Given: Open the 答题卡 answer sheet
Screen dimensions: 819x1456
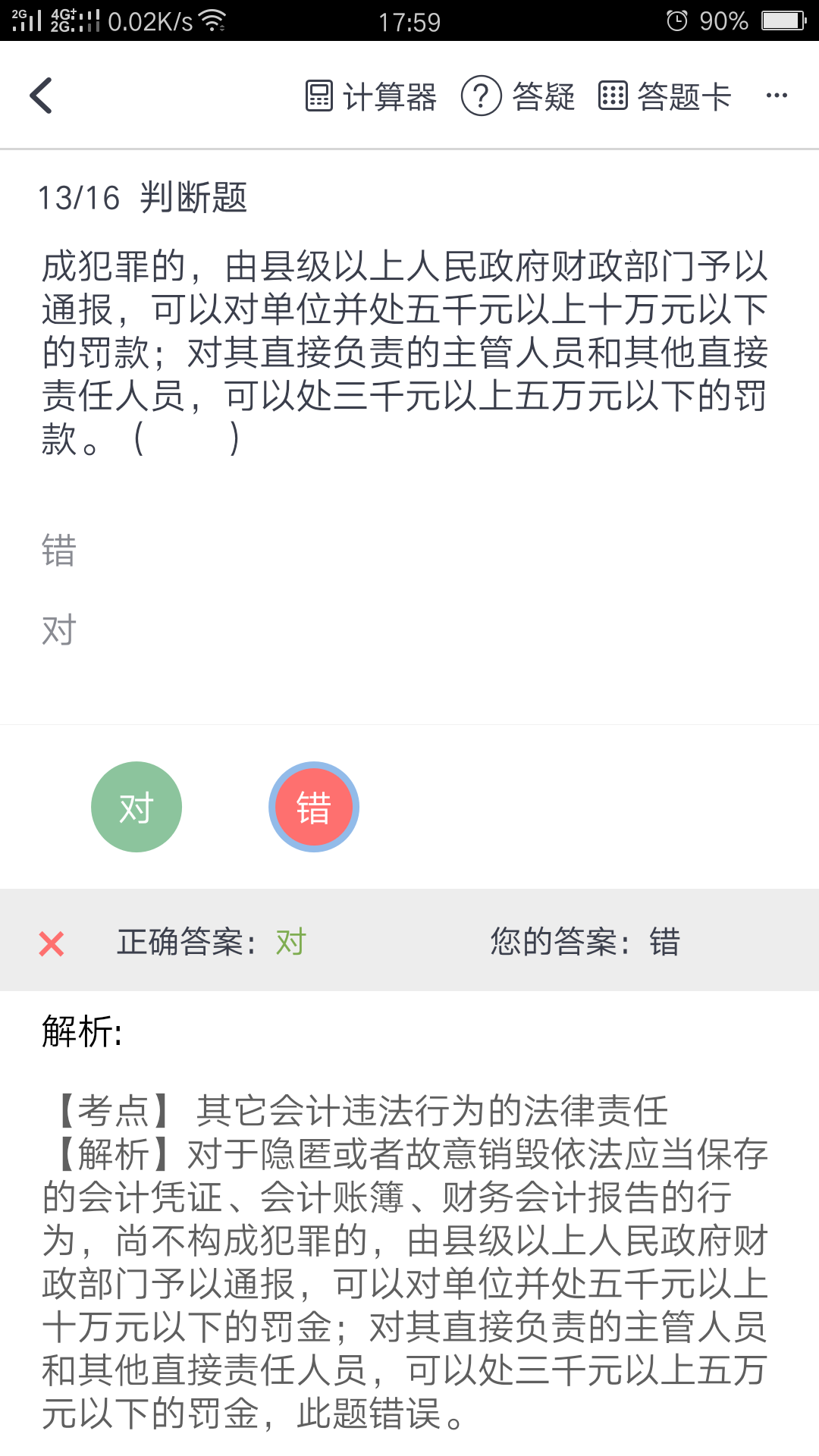Looking at the screenshot, I should [x=664, y=96].
